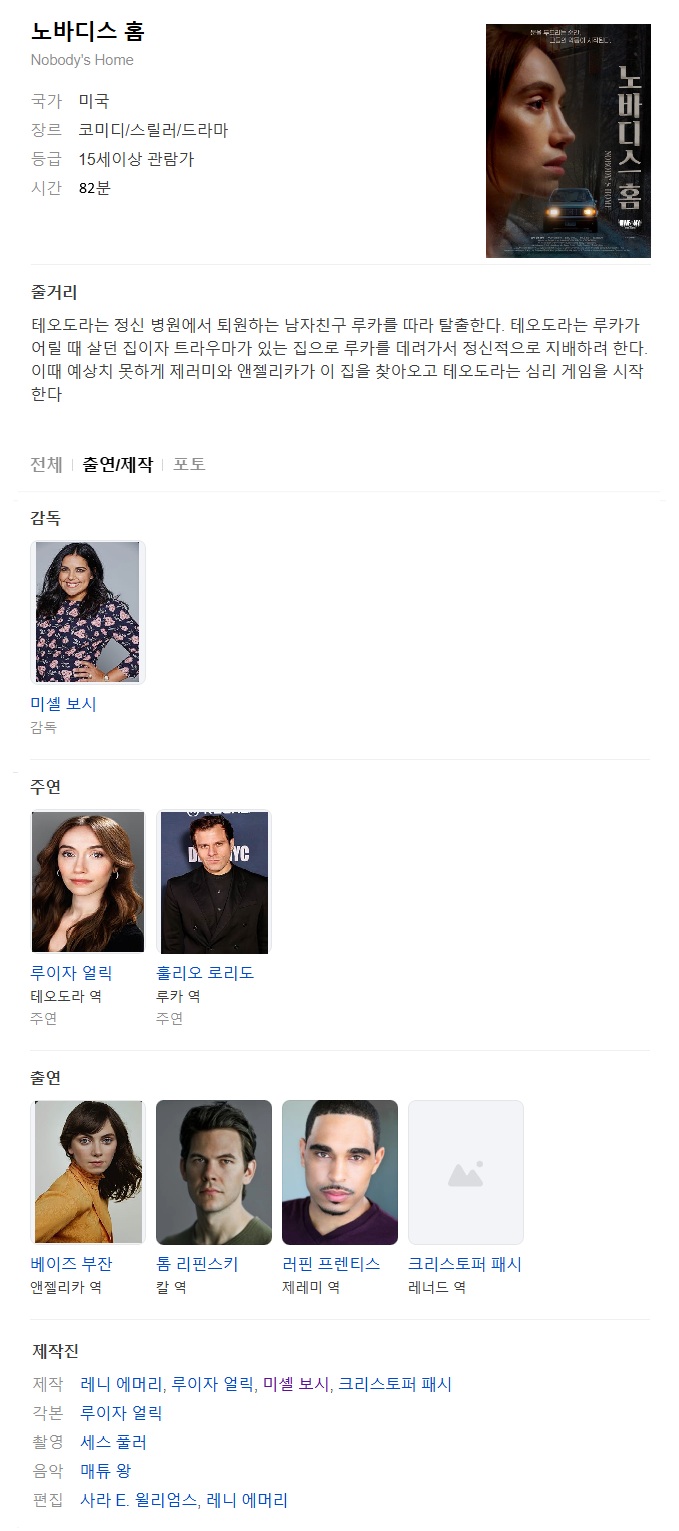Open 루이자 얼릭 in the 각본 row
679x1531 pixels.
(x=121, y=1413)
